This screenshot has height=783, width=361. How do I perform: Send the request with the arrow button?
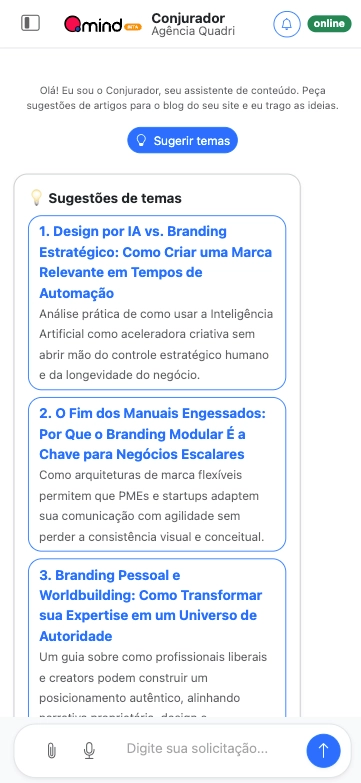(324, 750)
